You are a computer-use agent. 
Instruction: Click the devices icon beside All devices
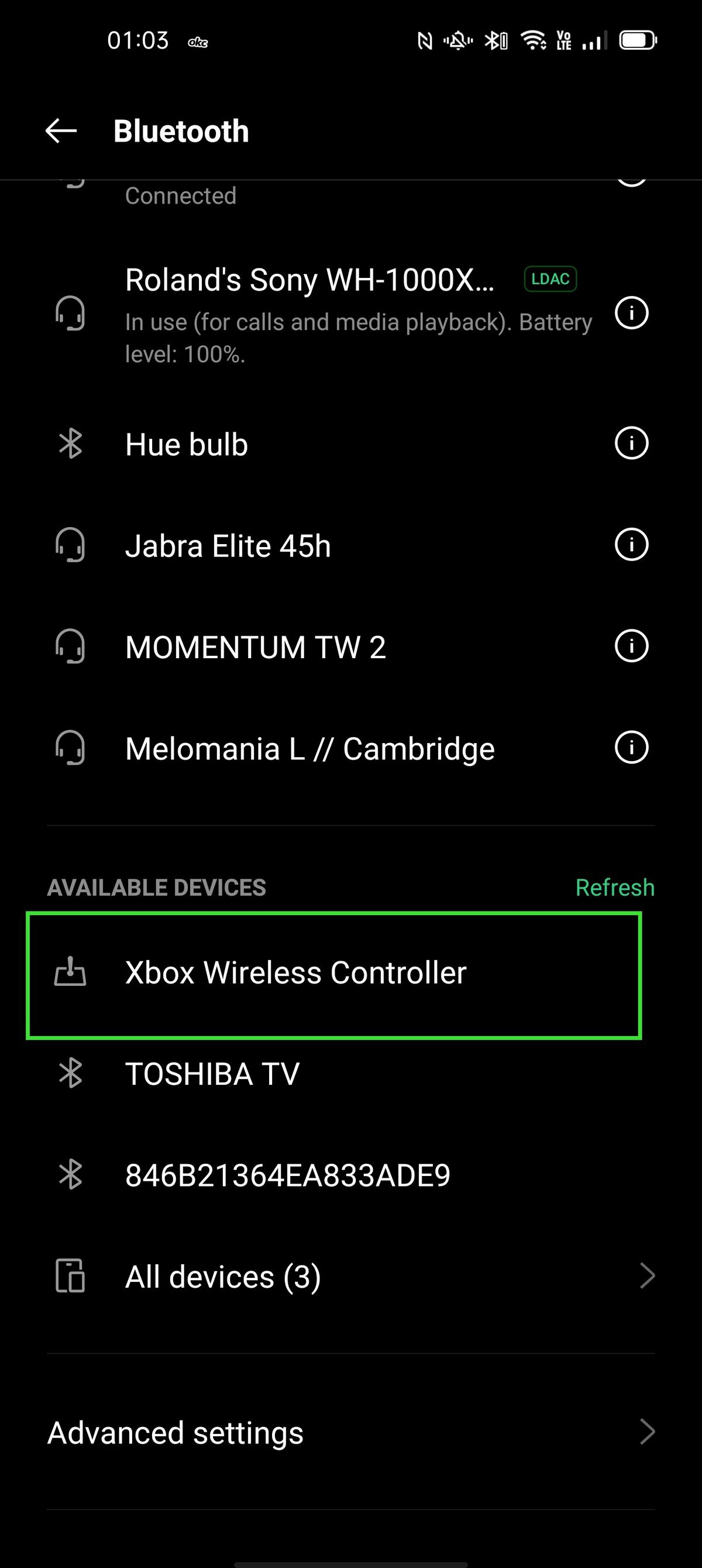click(71, 1276)
